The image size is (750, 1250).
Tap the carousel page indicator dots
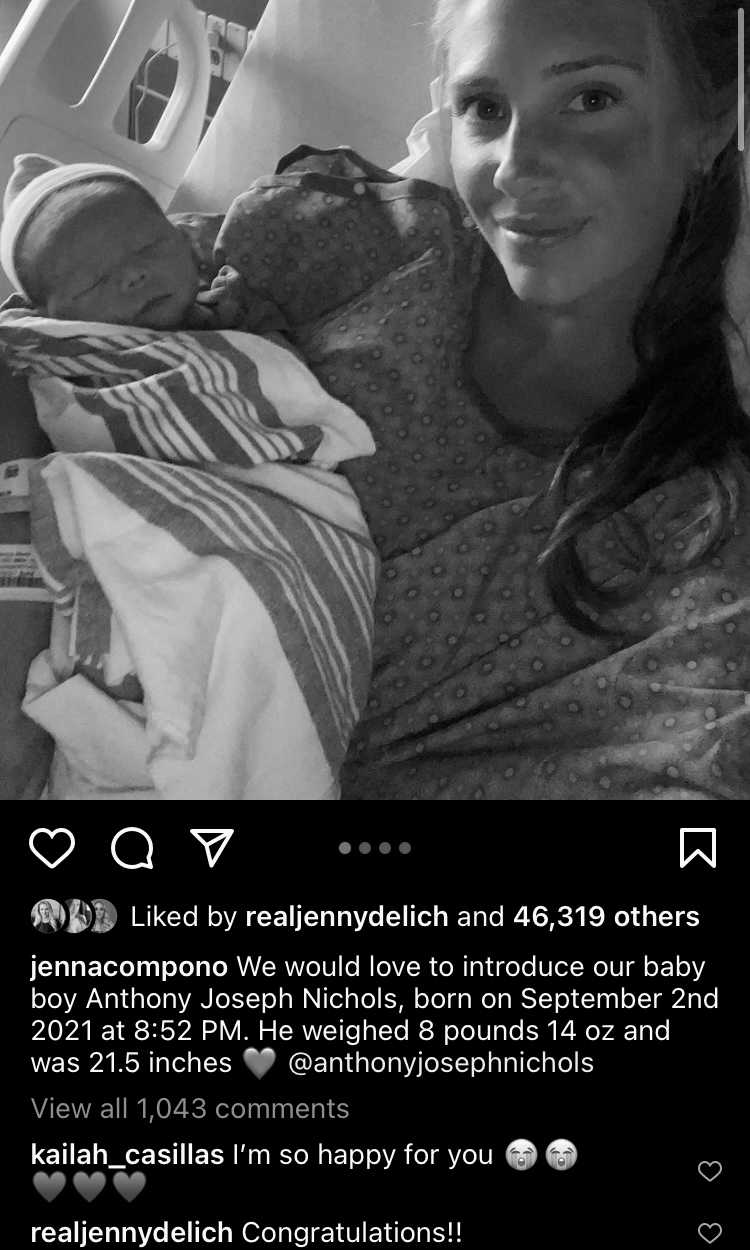point(375,848)
